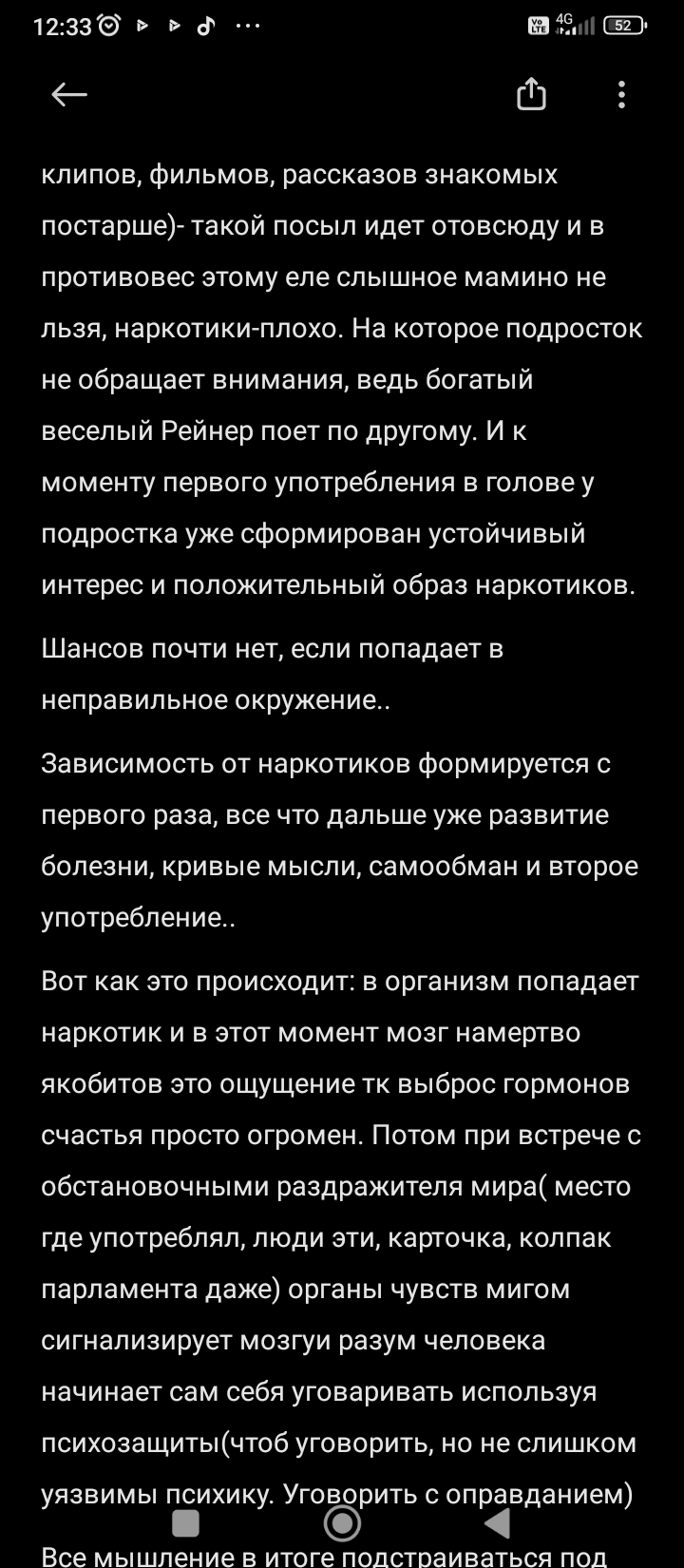Tap the system home button
The height and width of the screenshot is (1568, 684).
point(342,1523)
